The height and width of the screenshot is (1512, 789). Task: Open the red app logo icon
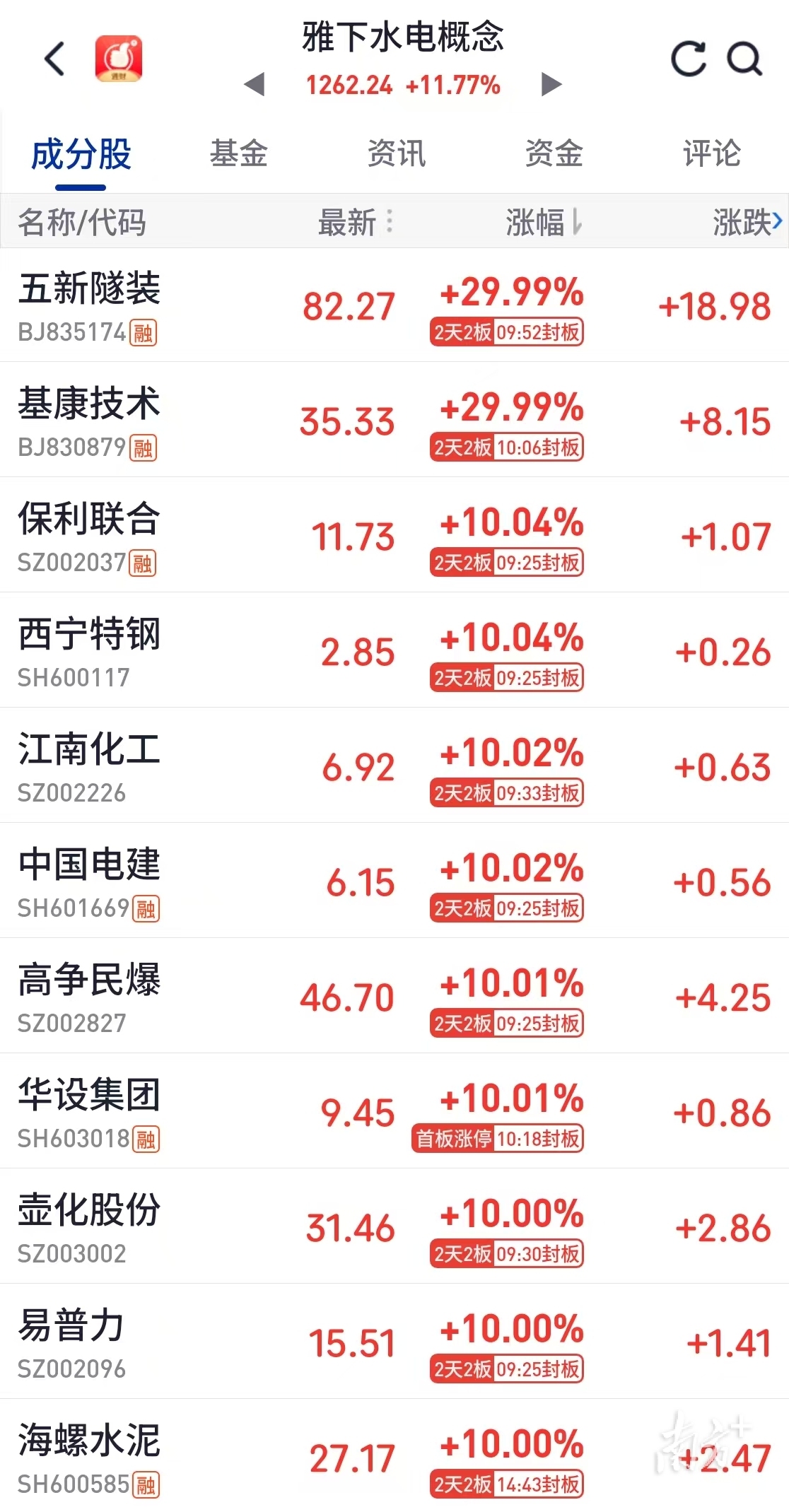(x=119, y=58)
